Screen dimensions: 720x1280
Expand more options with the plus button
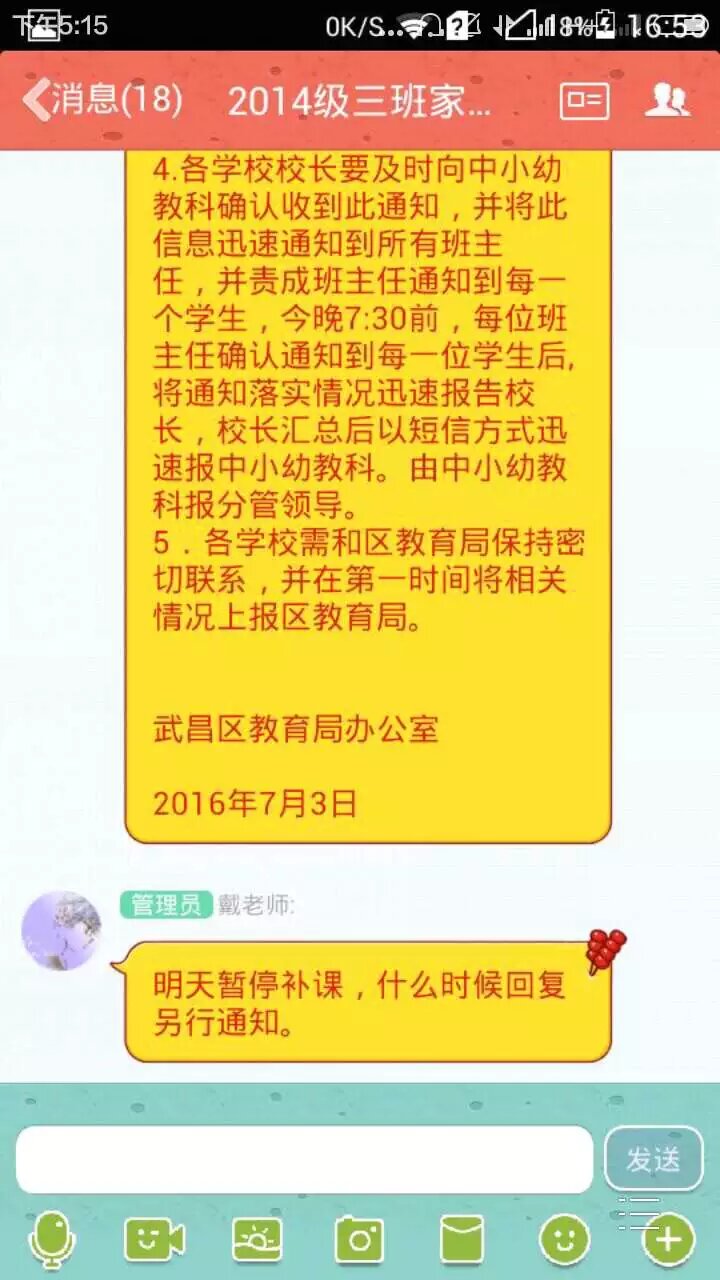667,1241
